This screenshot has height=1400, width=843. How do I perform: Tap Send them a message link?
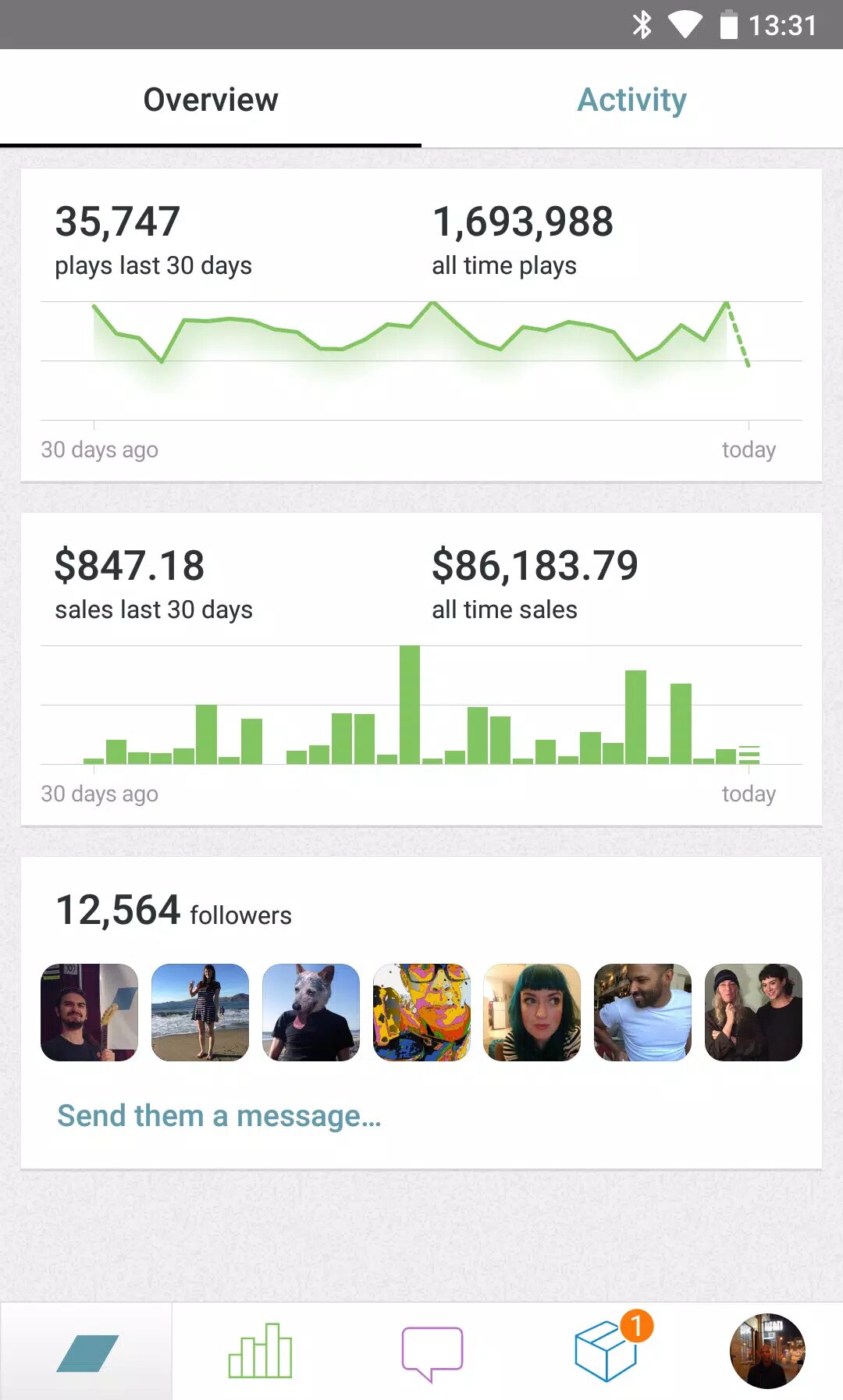point(219,1116)
